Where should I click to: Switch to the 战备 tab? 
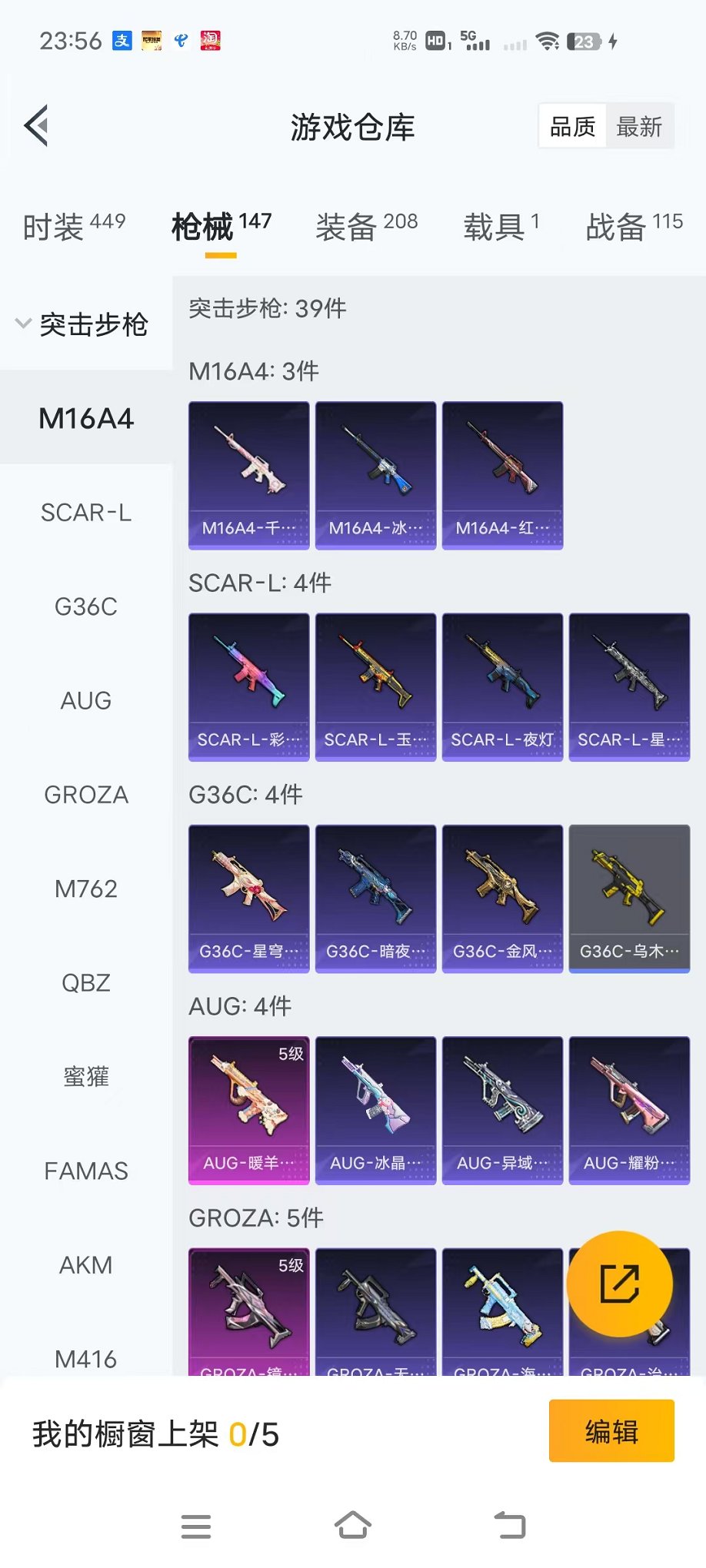[x=634, y=227]
